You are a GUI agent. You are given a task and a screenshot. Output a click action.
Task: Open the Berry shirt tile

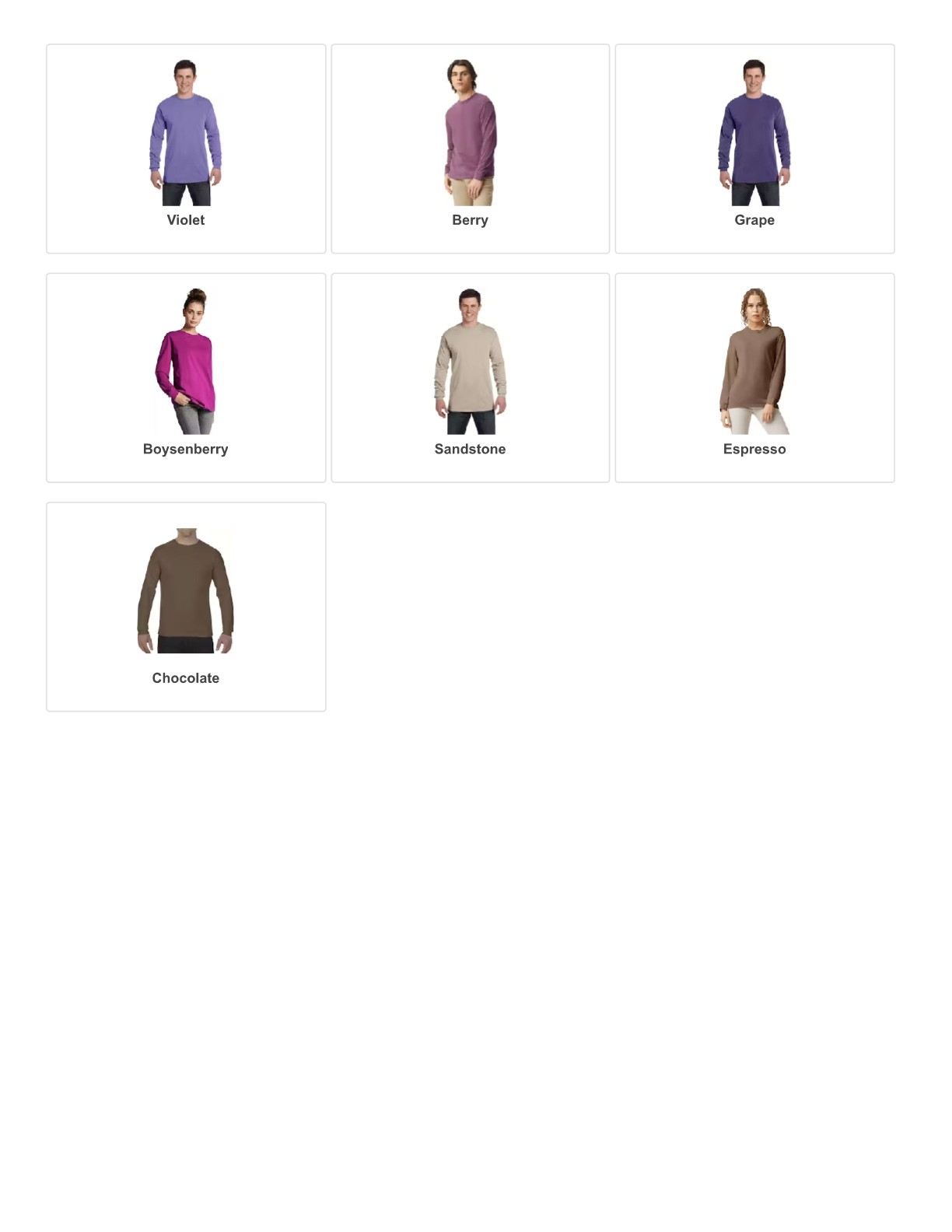tap(470, 149)
